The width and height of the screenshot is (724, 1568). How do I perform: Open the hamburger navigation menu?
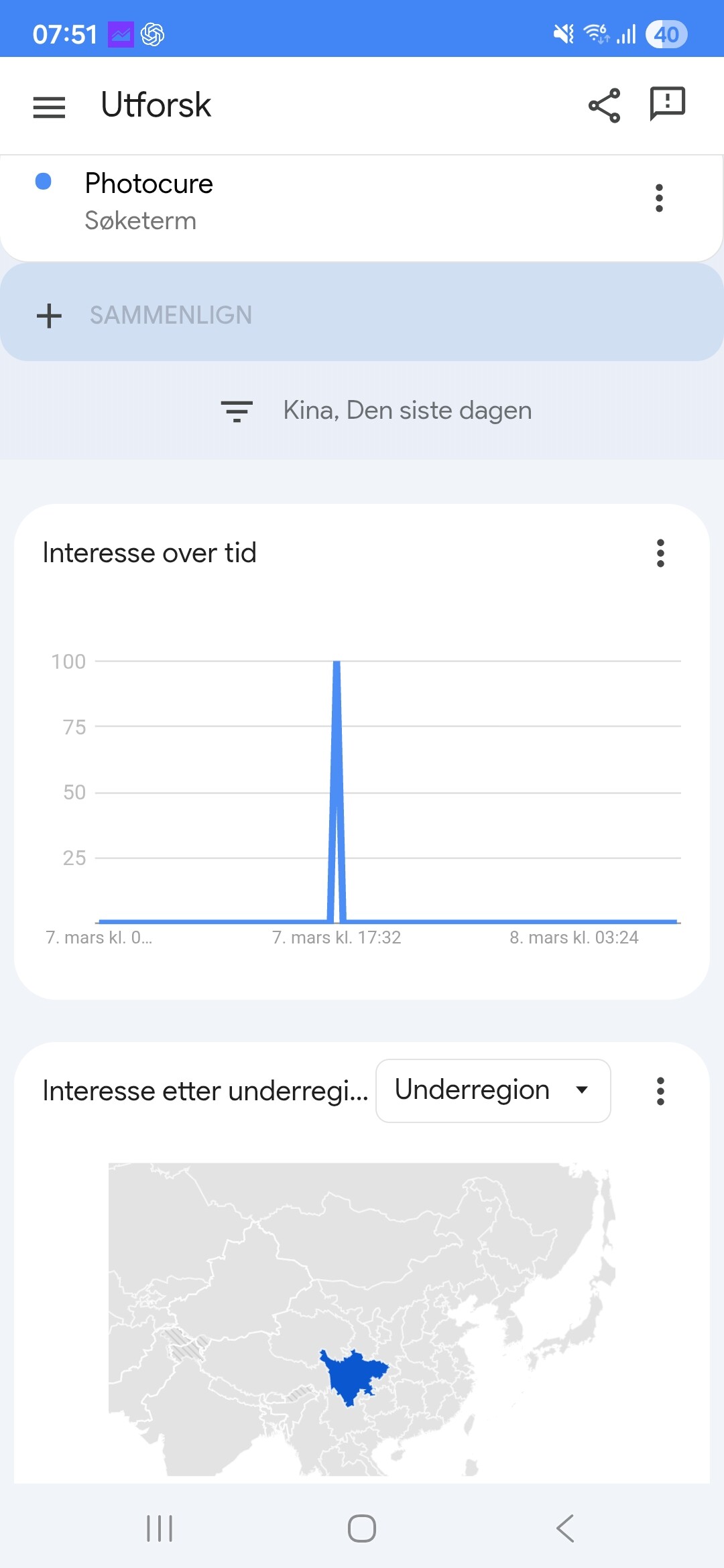tap(49, 107)
